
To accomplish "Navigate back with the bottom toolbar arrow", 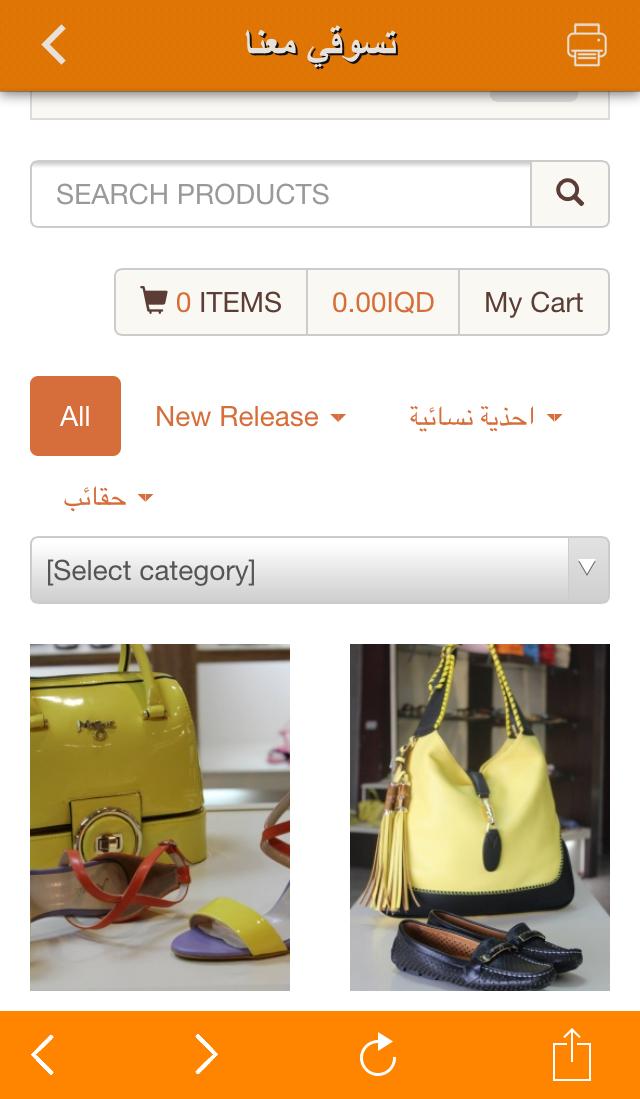I will [43, 1054].
